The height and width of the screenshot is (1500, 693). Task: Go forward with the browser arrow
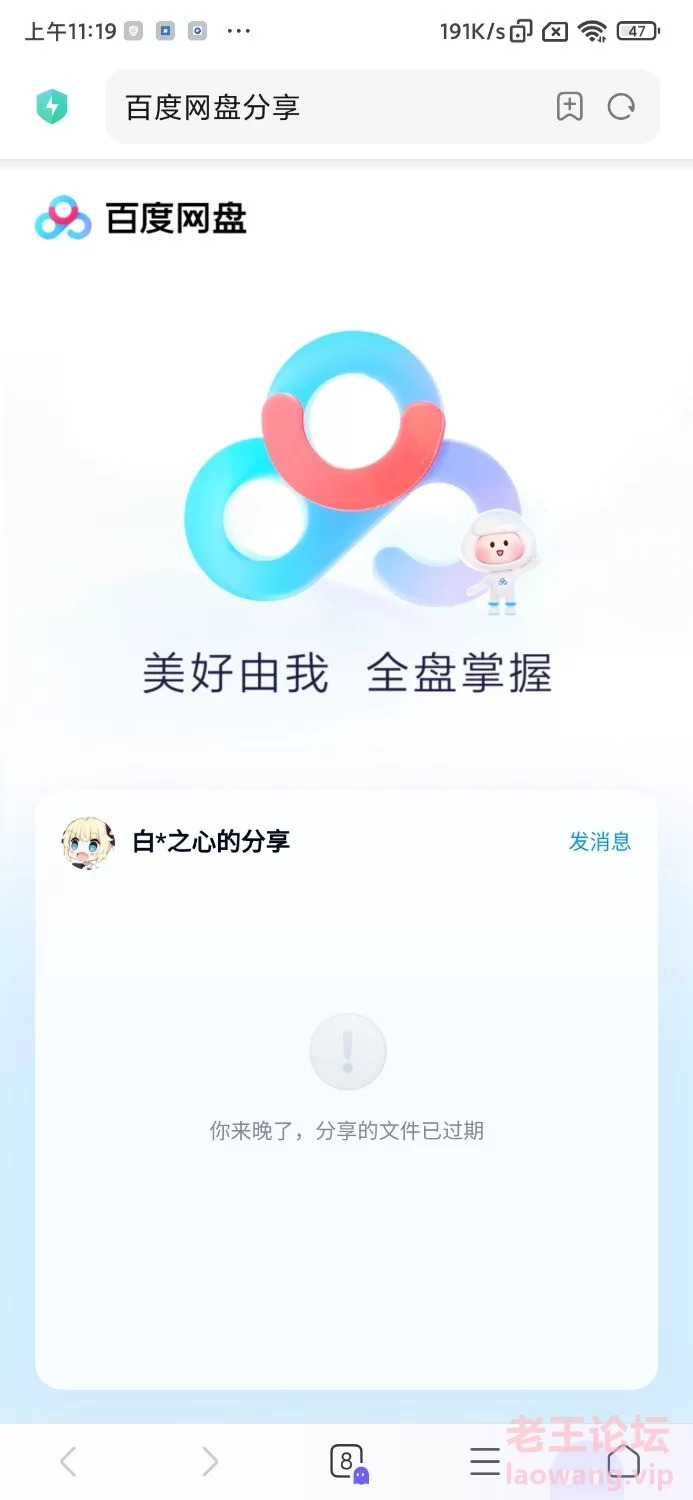[209, 1462]
